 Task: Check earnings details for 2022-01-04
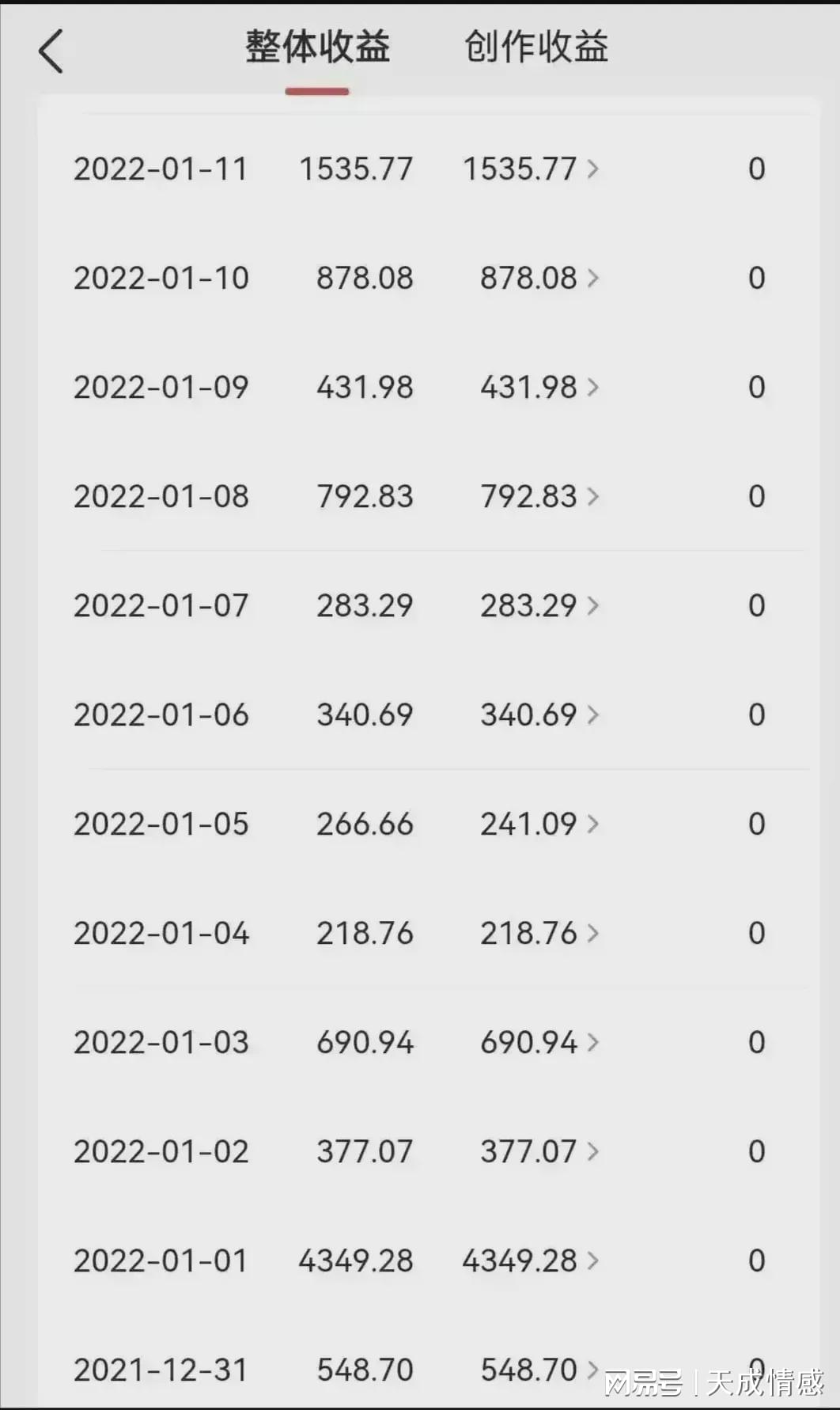point(539,933)
